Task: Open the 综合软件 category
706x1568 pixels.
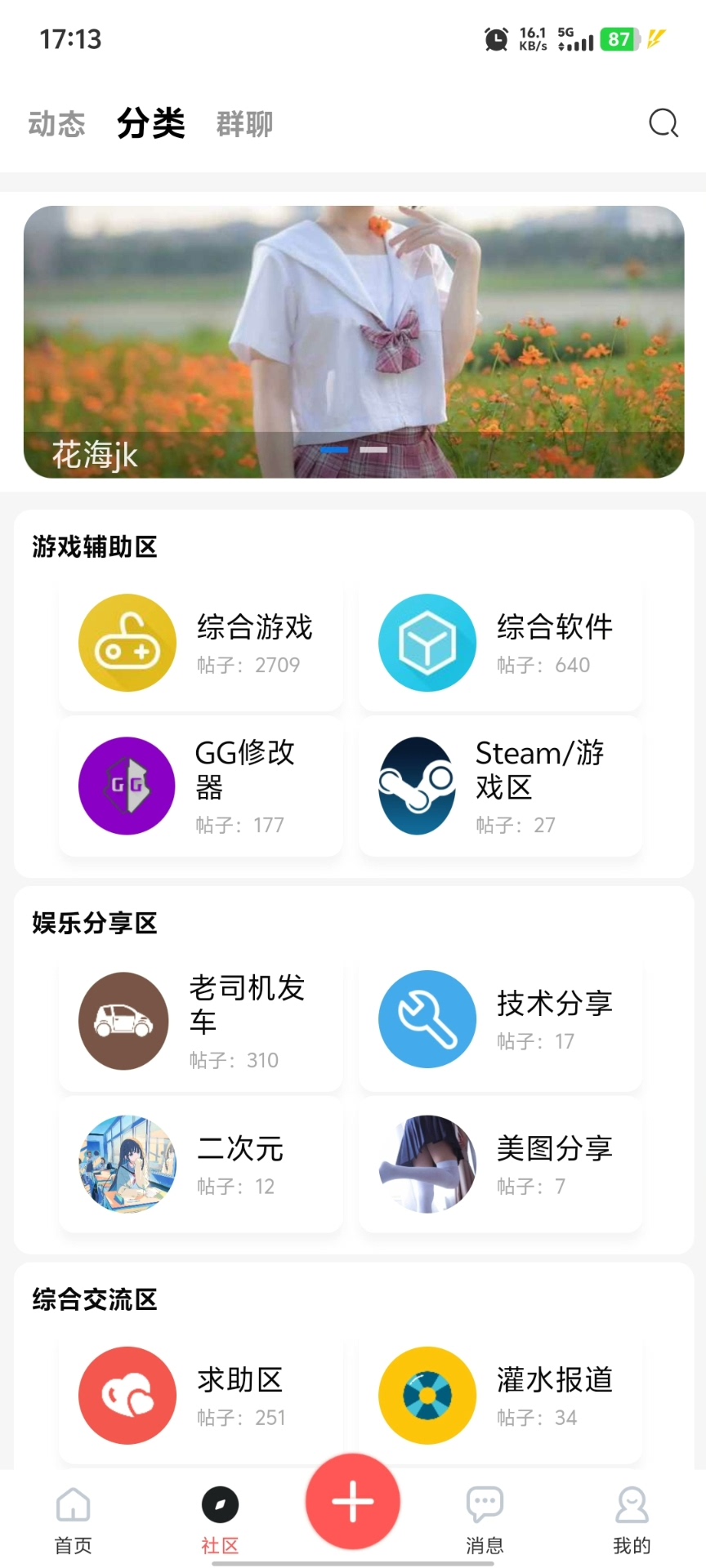Action: [x=501, y=643]
